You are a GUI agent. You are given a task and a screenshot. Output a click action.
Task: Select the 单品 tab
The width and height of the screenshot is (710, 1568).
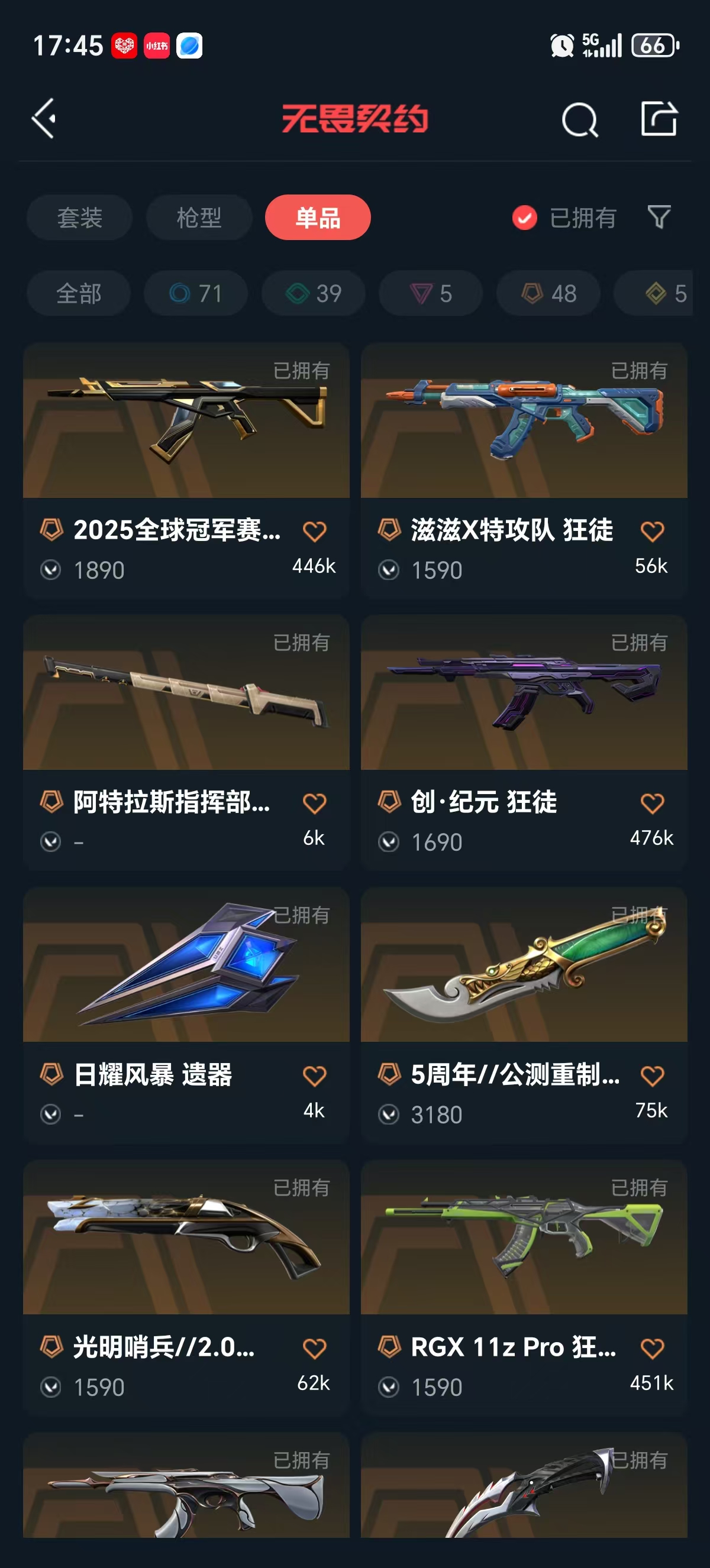(317, 218)
